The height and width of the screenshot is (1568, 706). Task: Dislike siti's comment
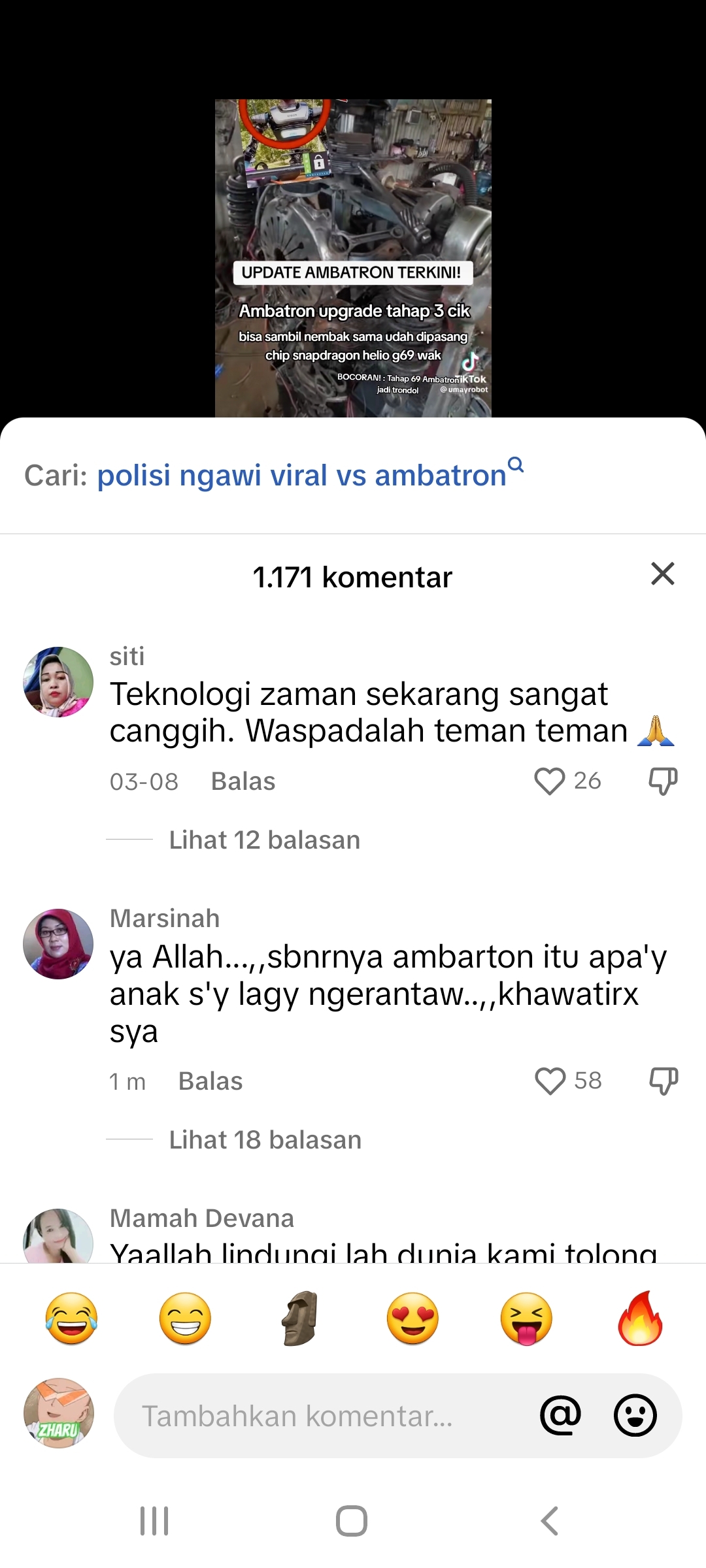(x=662, y=781)
